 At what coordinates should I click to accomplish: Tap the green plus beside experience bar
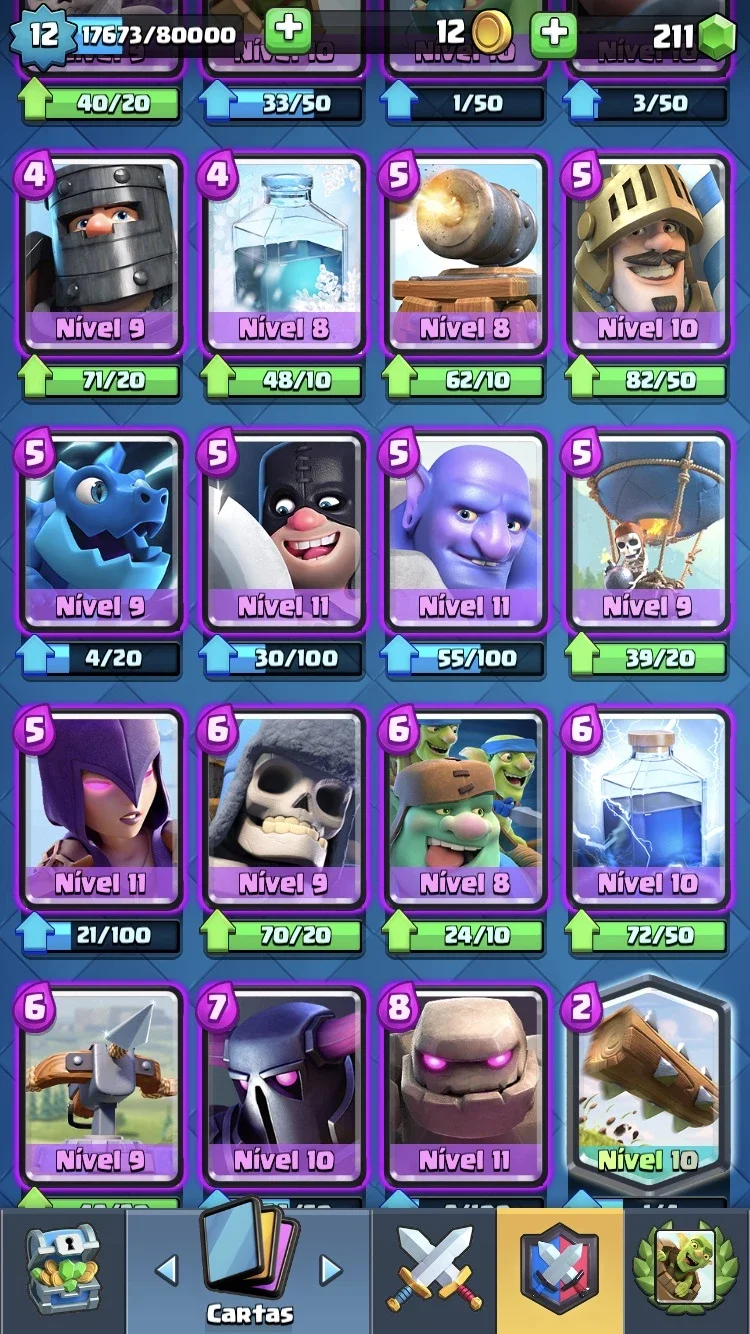[x=289, y=29]
